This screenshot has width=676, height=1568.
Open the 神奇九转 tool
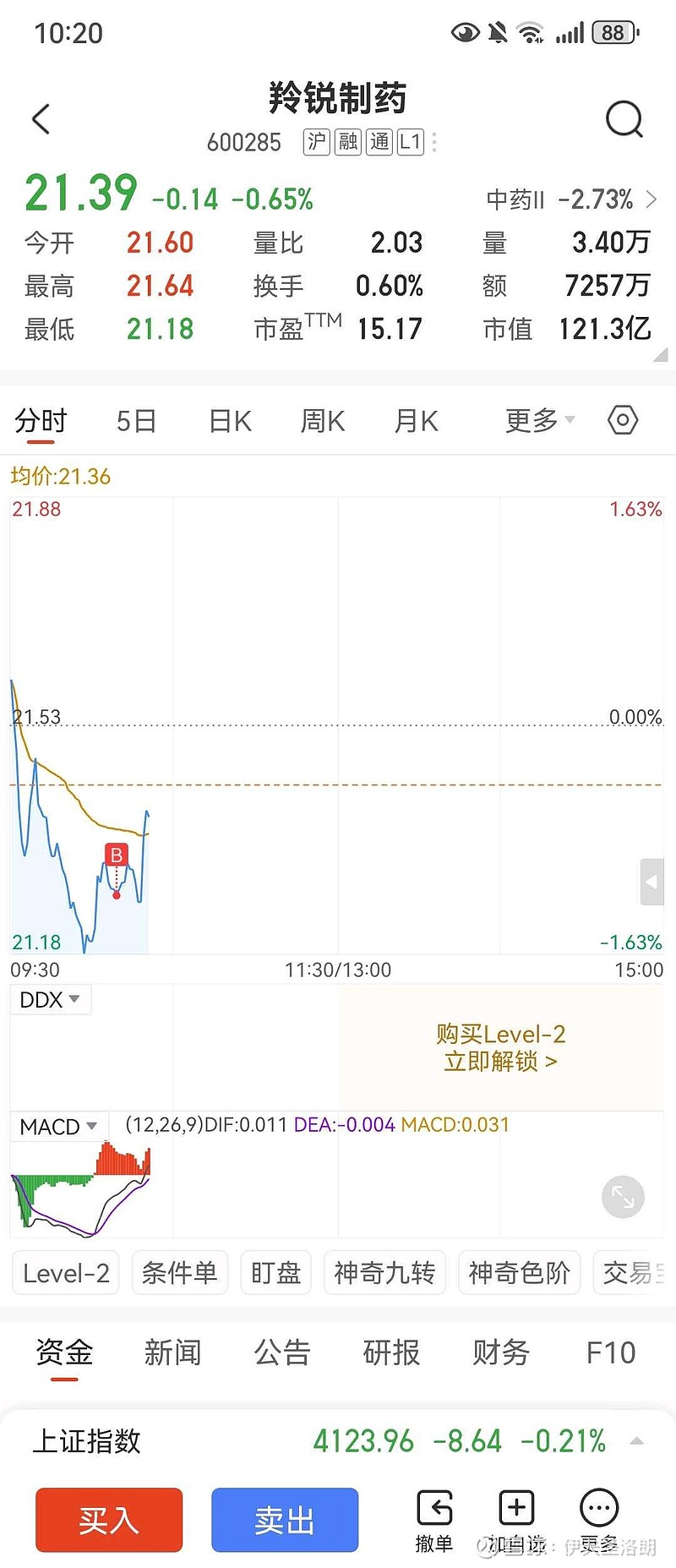[384, 1273]
